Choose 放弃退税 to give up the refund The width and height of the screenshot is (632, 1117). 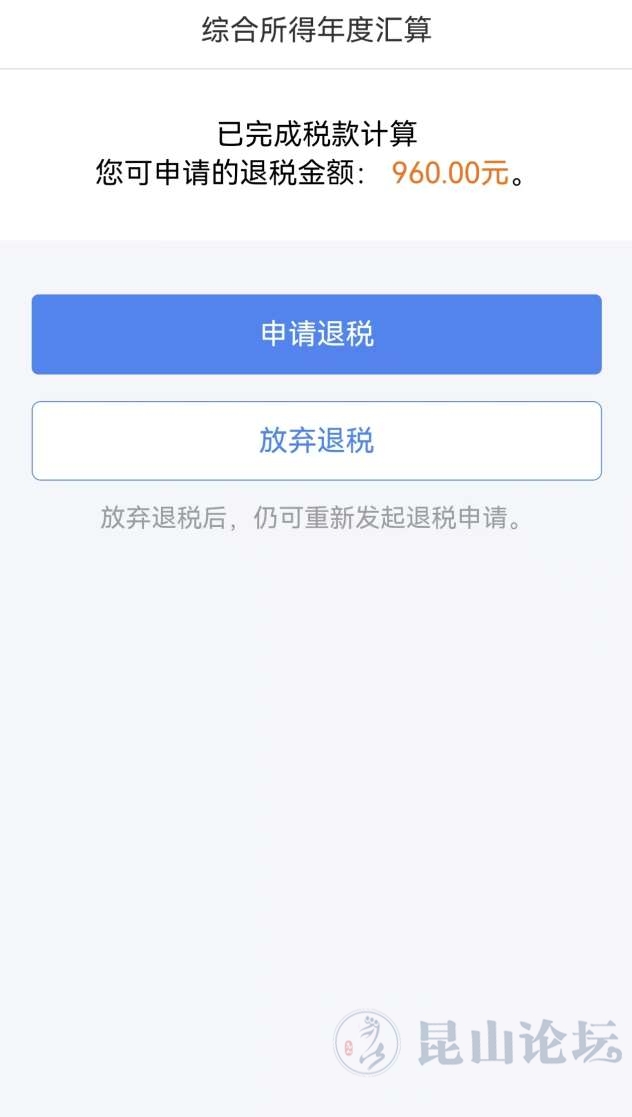(316, 440)
